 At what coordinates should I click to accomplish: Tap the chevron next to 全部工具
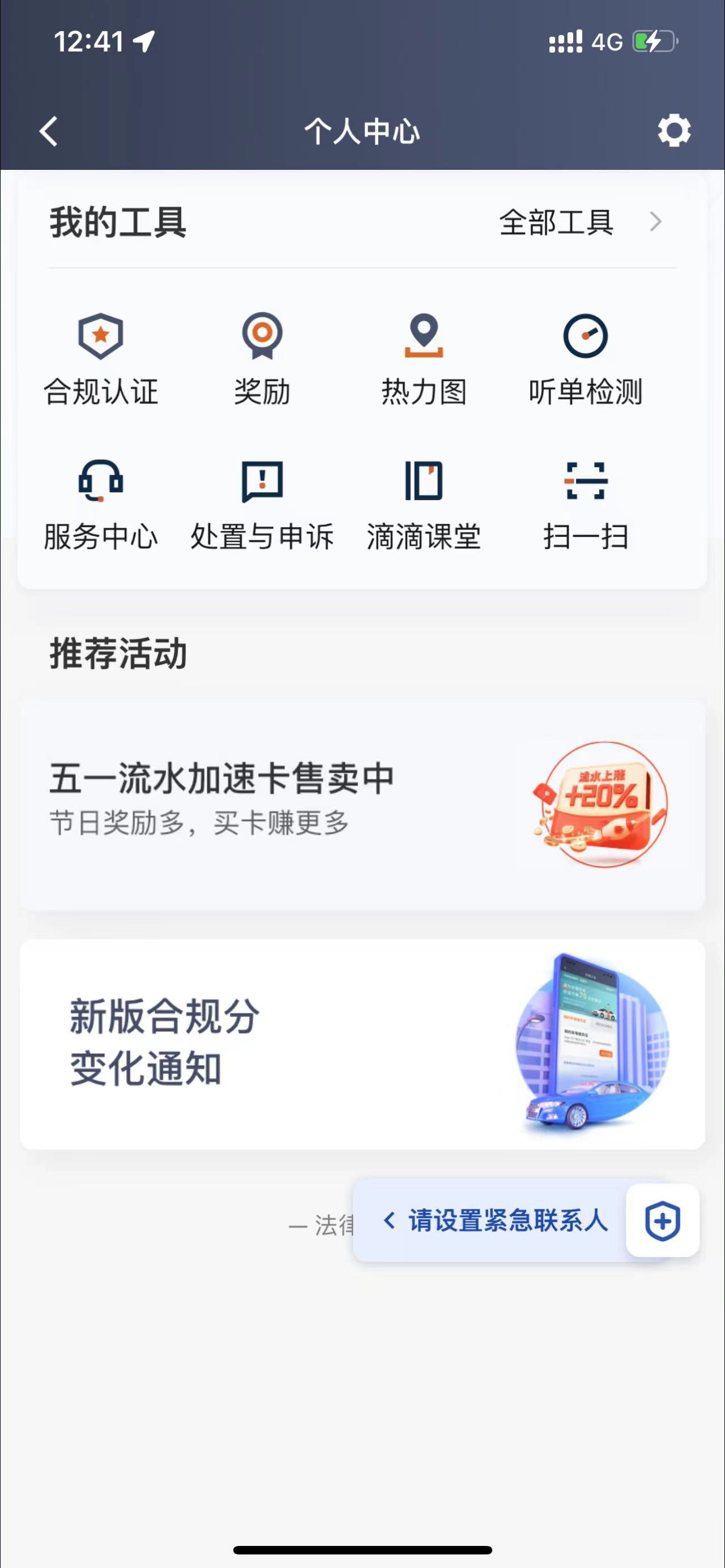(x=655, y=223)
